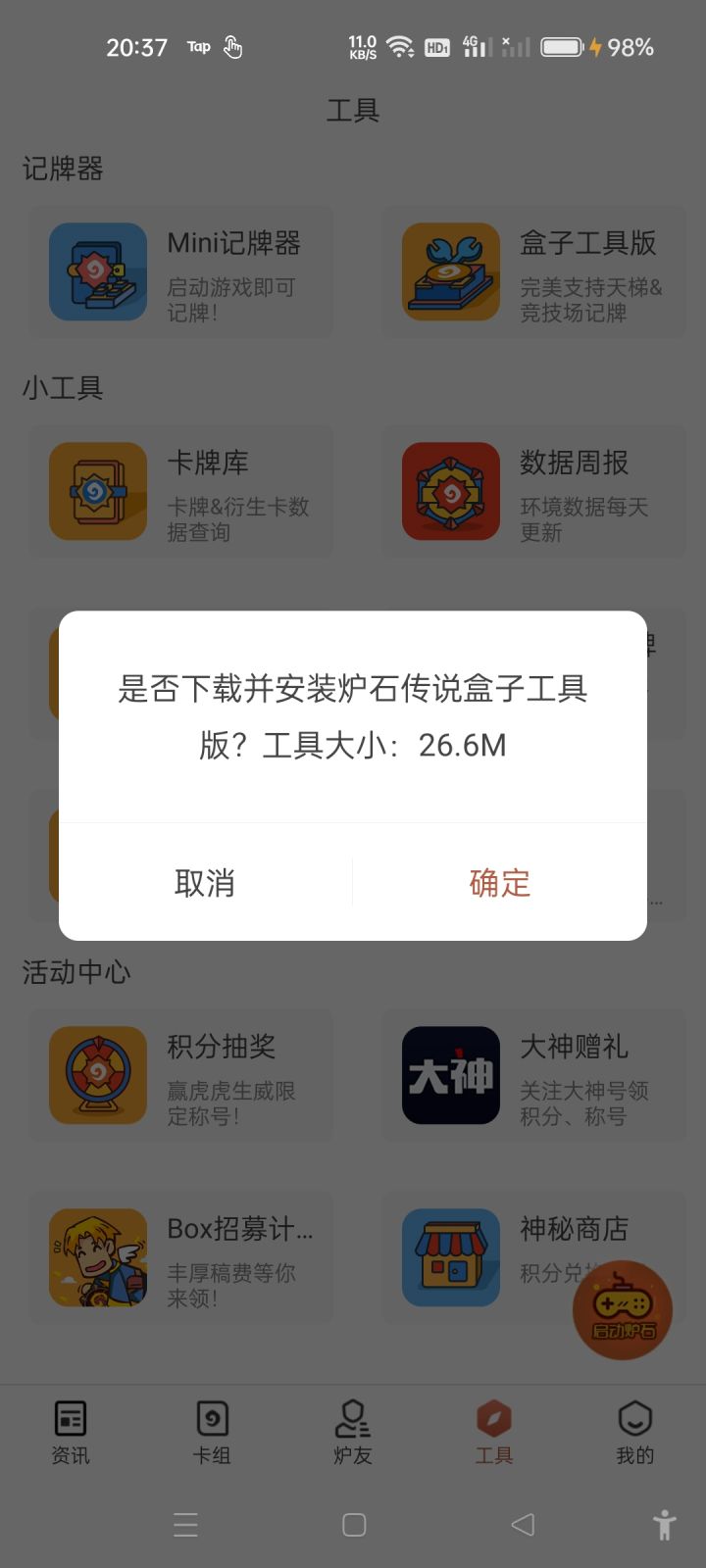Open the 卡牌库 card library
Viewport: 706px width, 1568px height.
tap(181, 492)
